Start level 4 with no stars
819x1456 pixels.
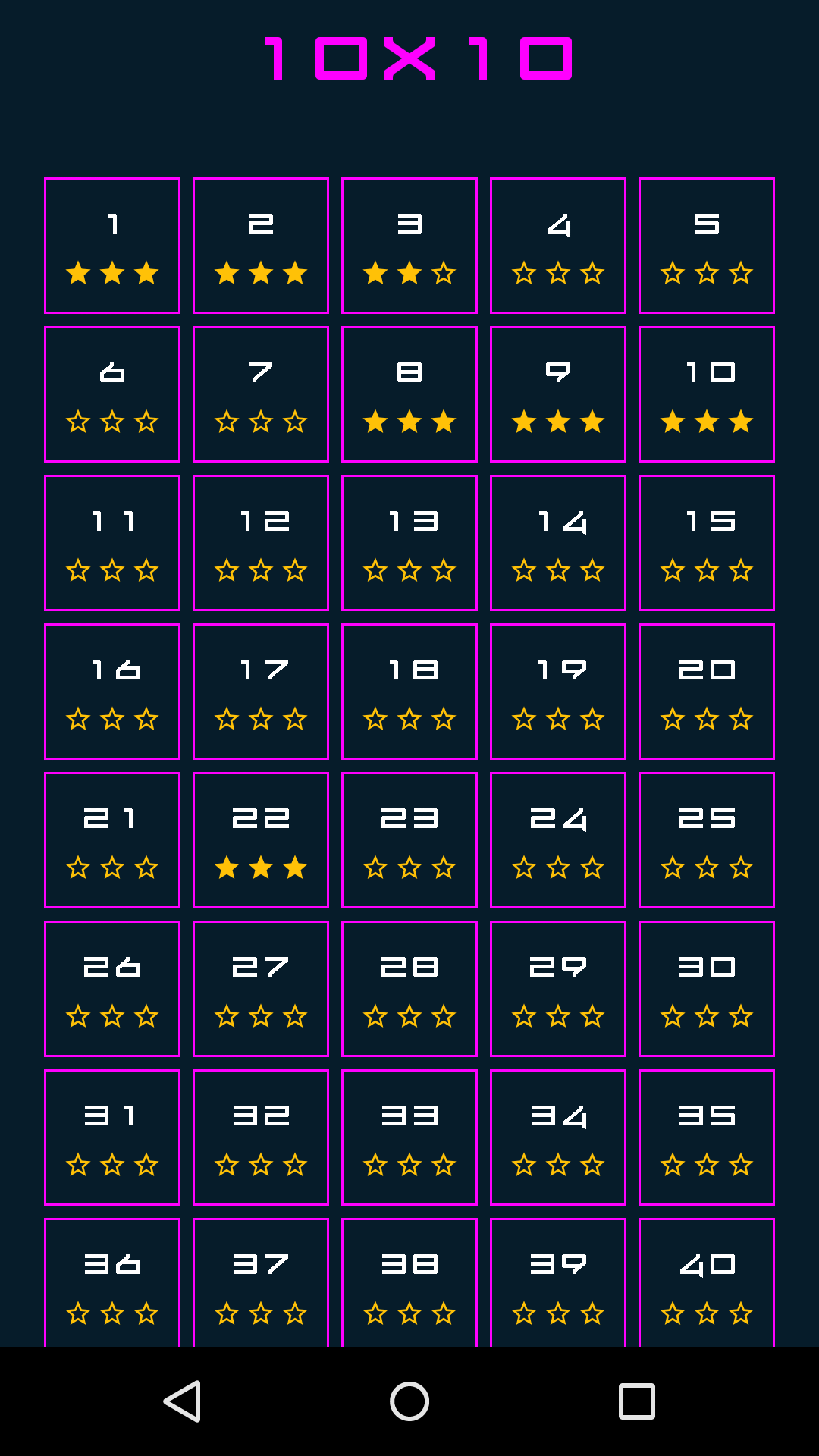click(558, 244)
